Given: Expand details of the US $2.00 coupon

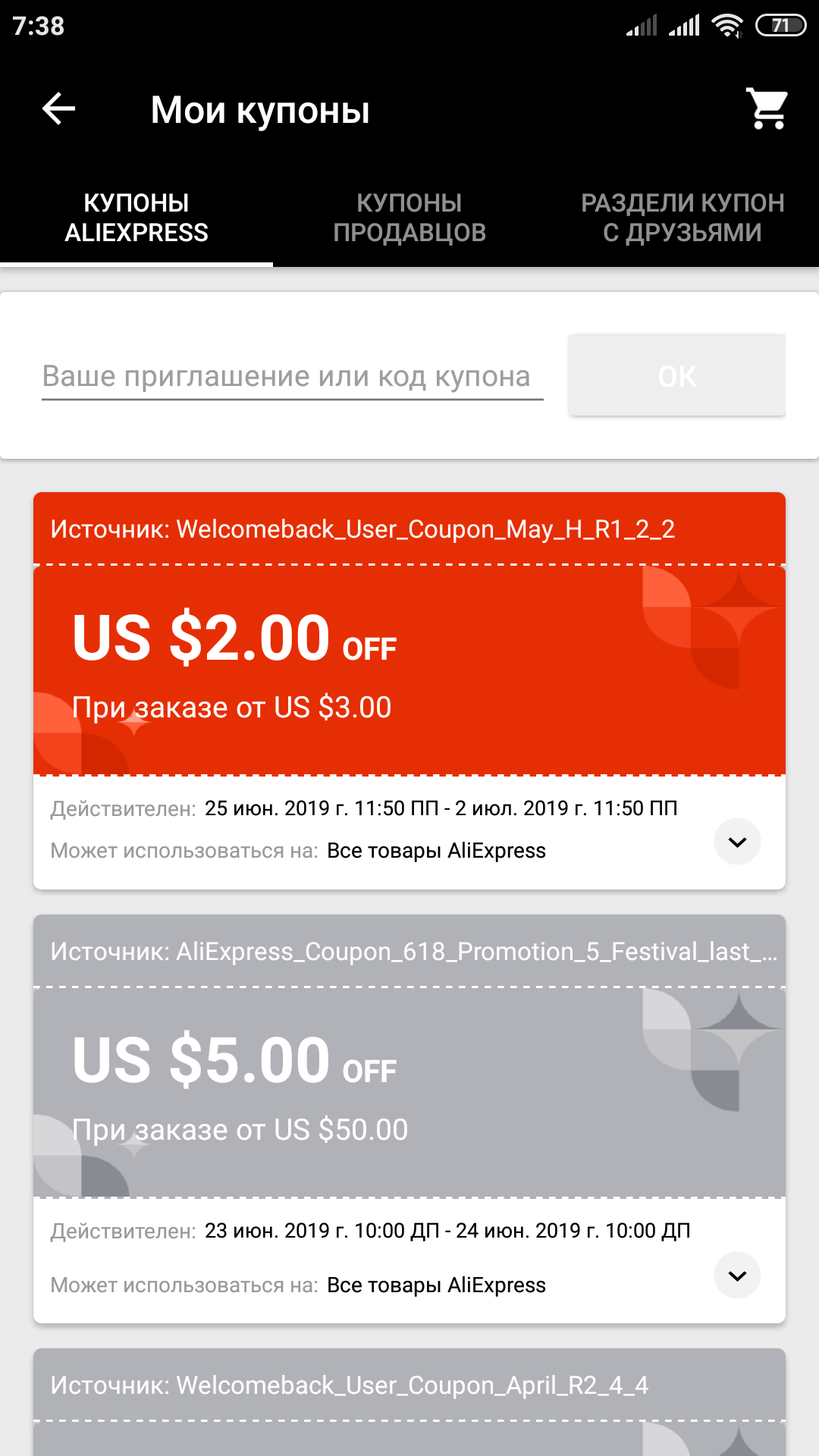Looking at the screenshot, I should coord(737,842).
